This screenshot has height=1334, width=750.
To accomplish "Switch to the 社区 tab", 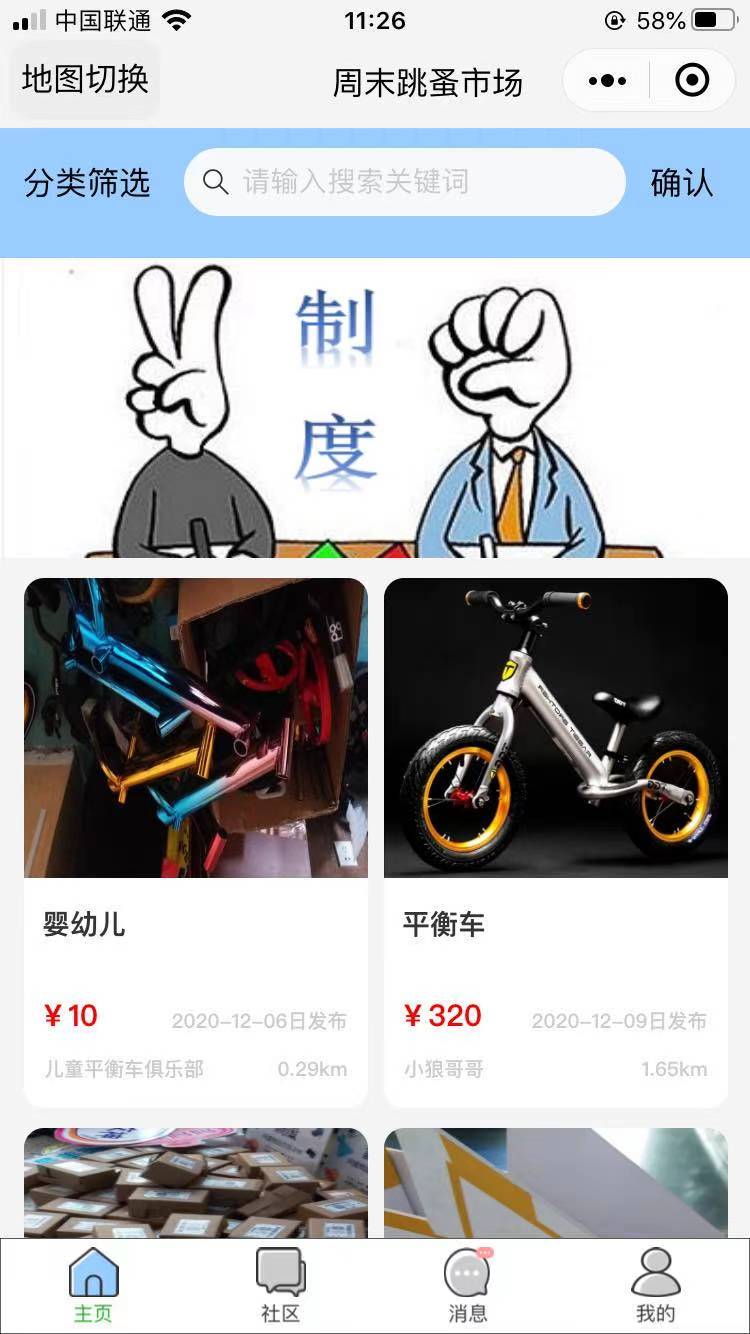I will (x=281, y=1286).
